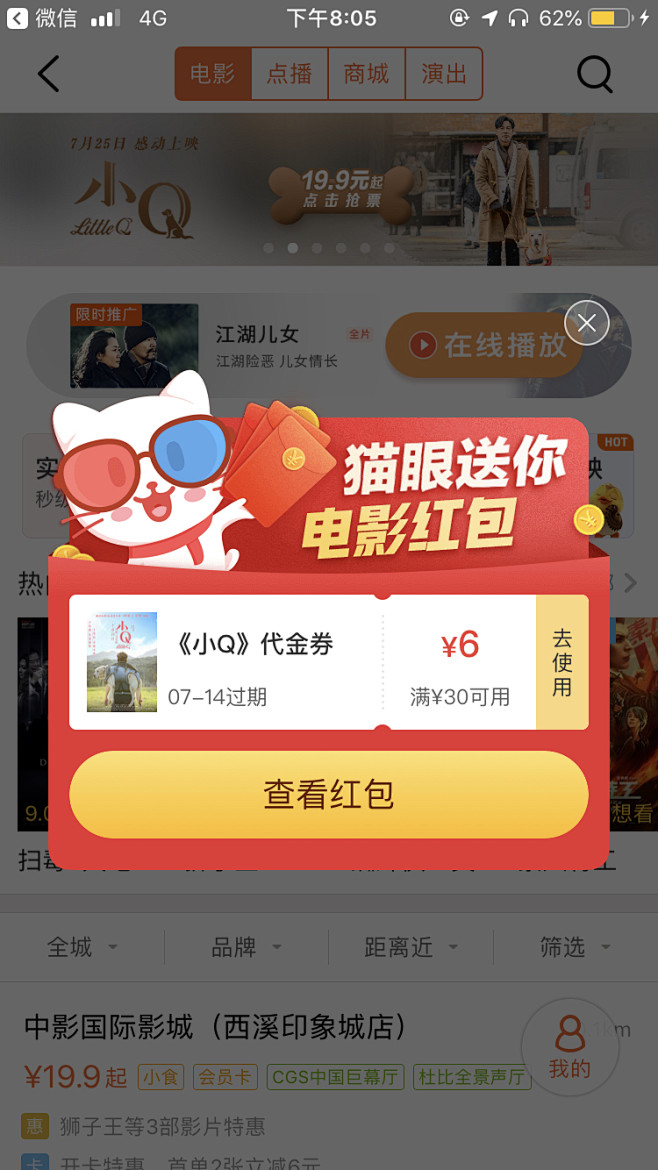Open the 距离近 sorting dropdown
Image resolution: width=658 pixels, height=1170 pixels.
coord(410,947)
